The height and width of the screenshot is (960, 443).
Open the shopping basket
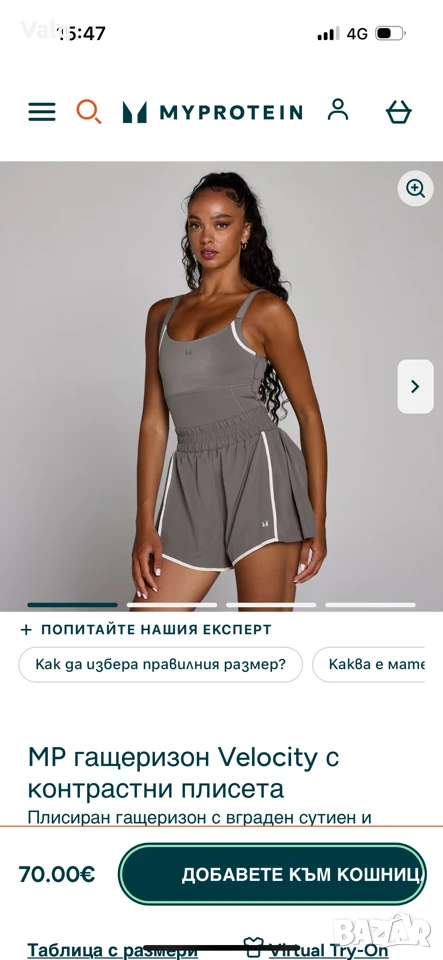pyautogui.click(x=398, y=112)
